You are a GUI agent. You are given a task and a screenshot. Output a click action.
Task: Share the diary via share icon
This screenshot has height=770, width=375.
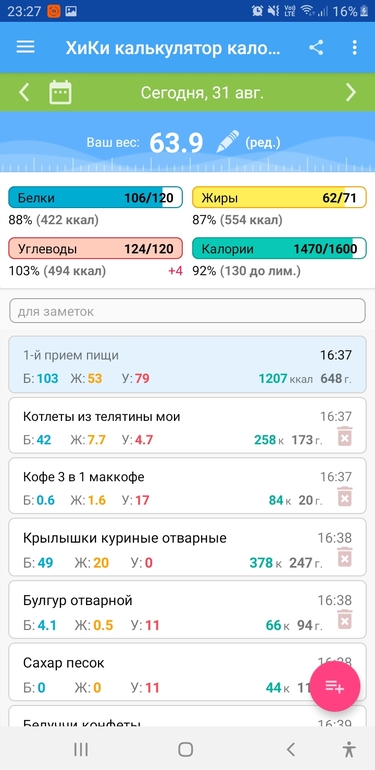pyautogui.click(x=316, y=48)
